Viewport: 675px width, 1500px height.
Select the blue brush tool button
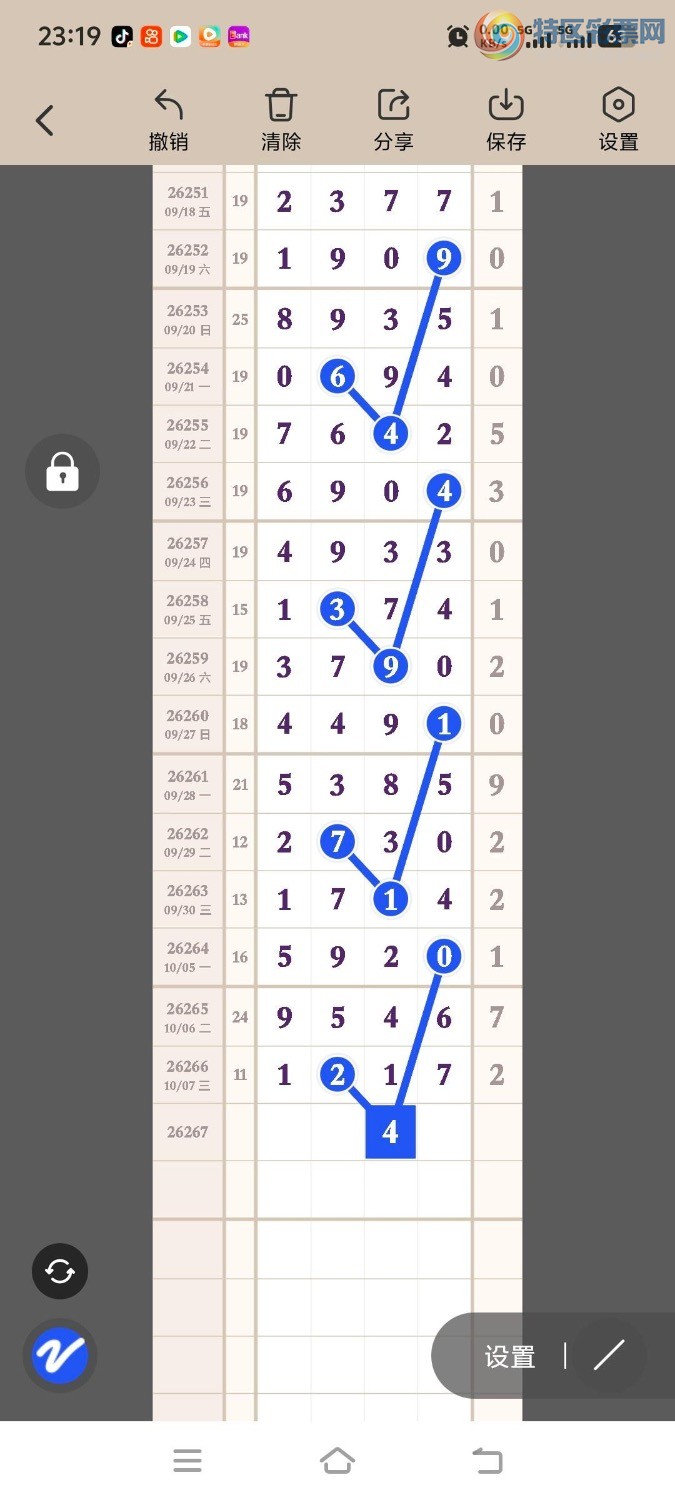tap(60, 1356)
